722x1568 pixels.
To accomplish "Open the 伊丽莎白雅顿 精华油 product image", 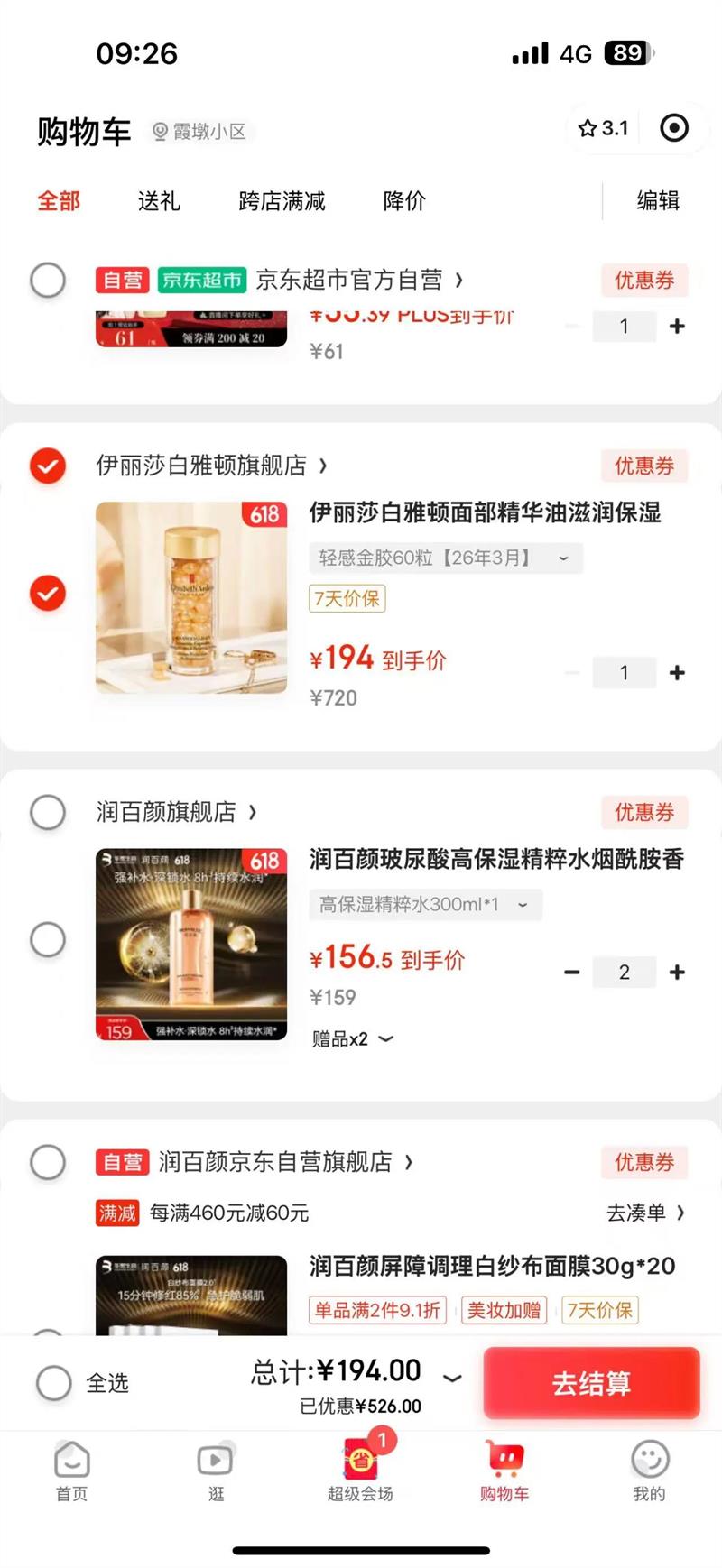I will tap(191, 597).
